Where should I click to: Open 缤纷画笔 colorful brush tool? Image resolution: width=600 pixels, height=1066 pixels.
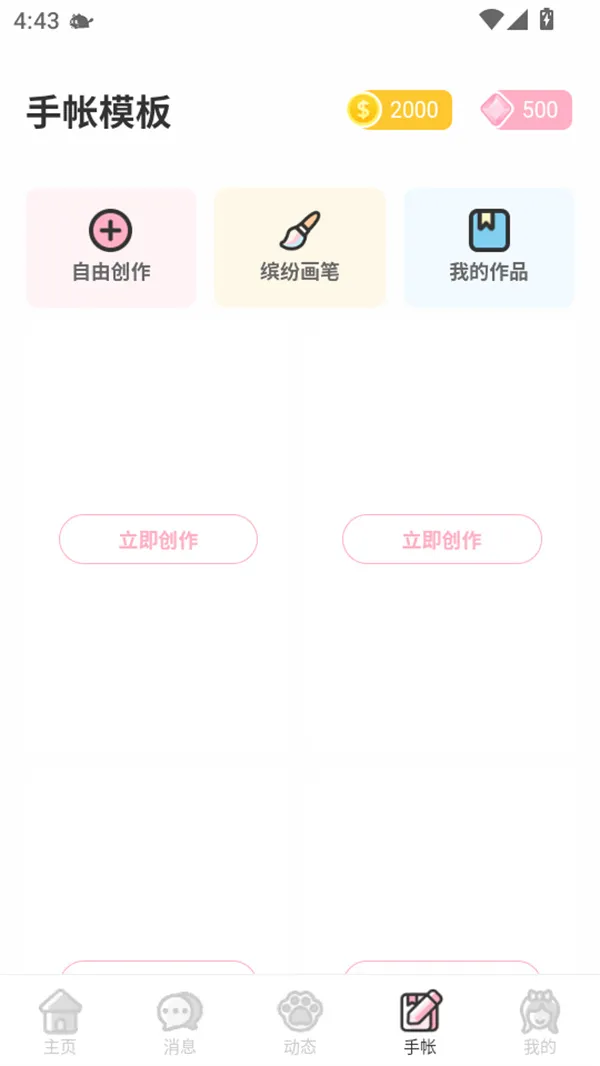point(299,247)
